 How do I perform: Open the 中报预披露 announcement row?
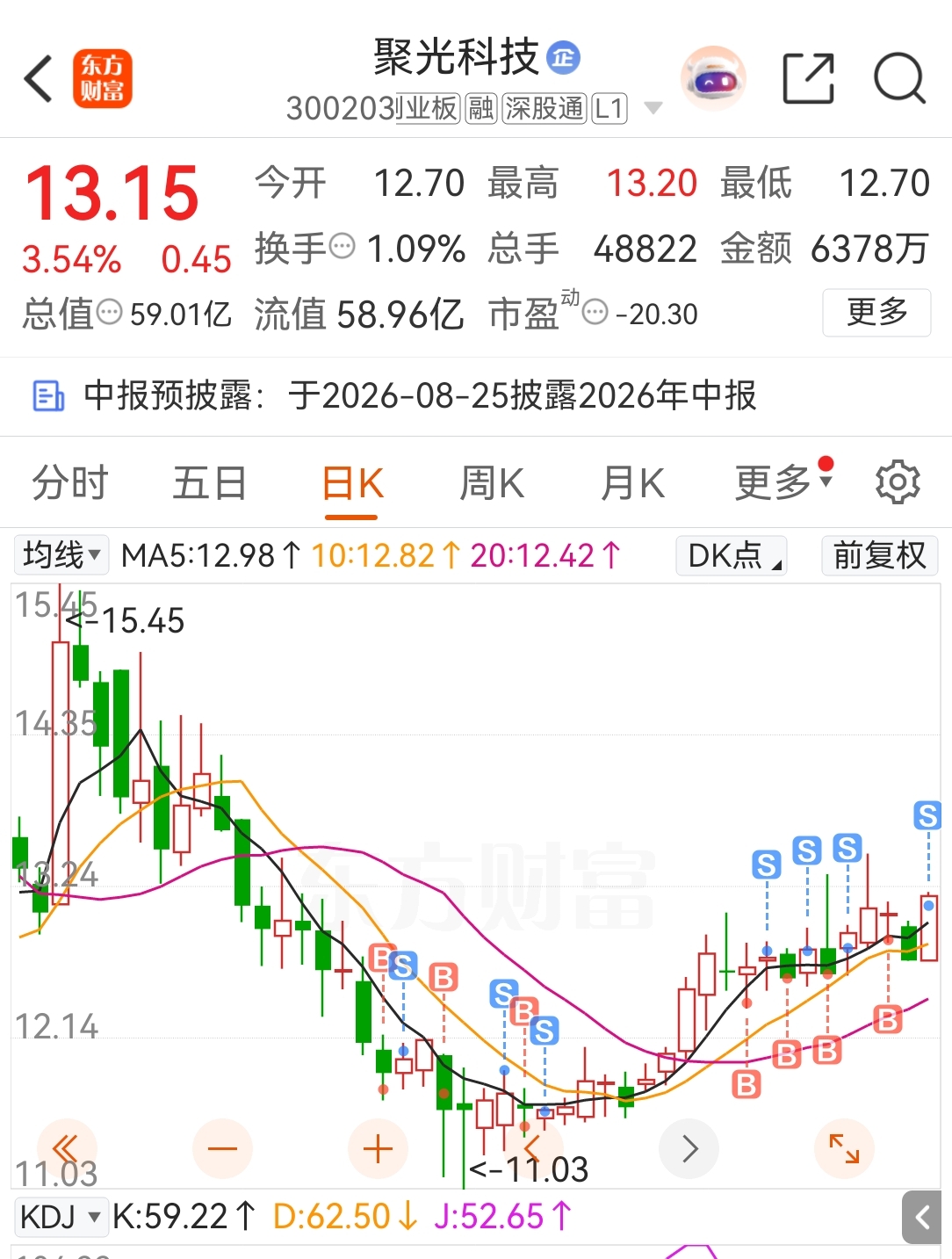476,396
